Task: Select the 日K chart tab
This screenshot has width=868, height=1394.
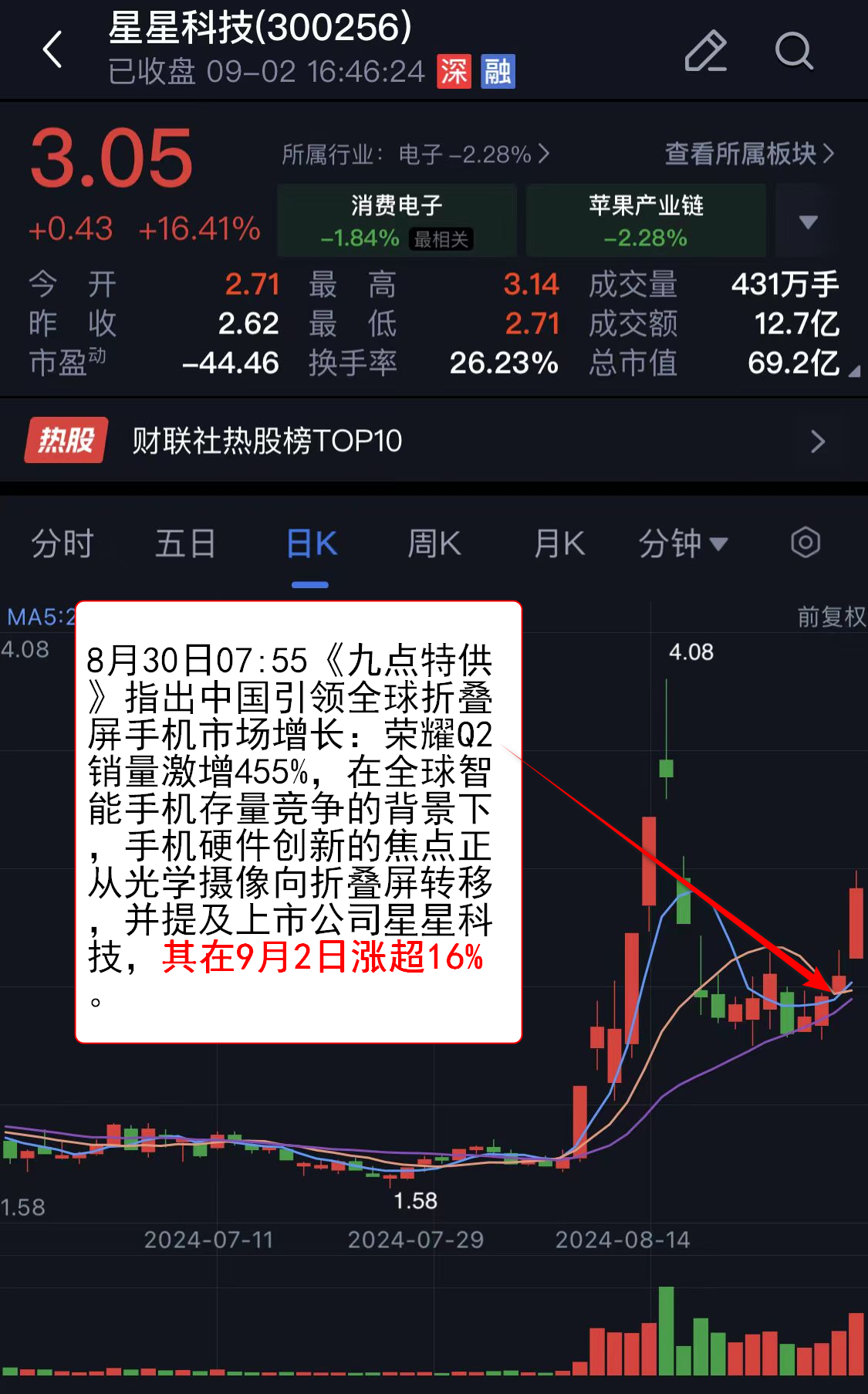Action: (x=311, y=543)
